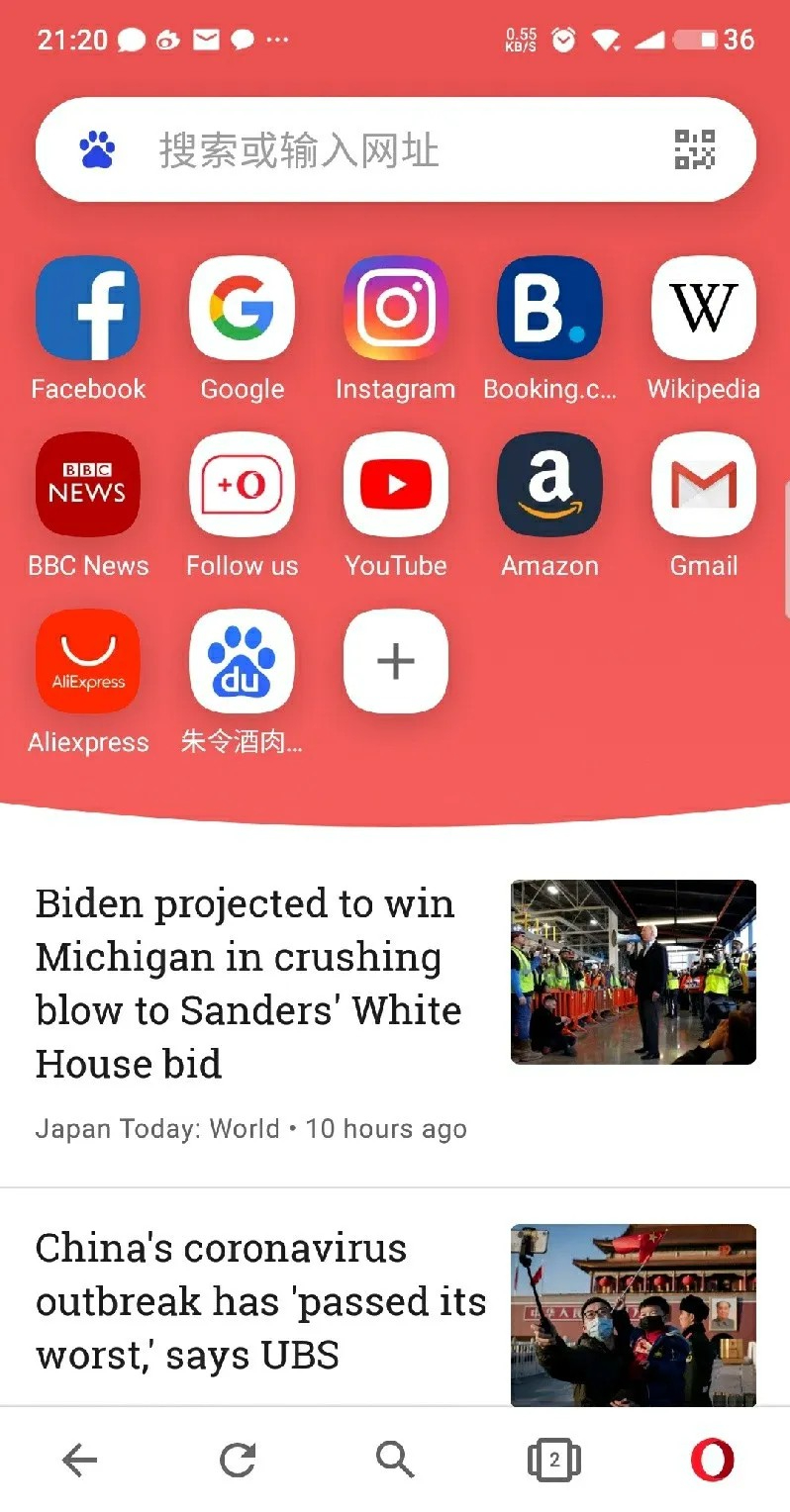This screenshot has height=1512, width=790.
Task: Launch YouTube from speed dial
Action: (395, 484)
